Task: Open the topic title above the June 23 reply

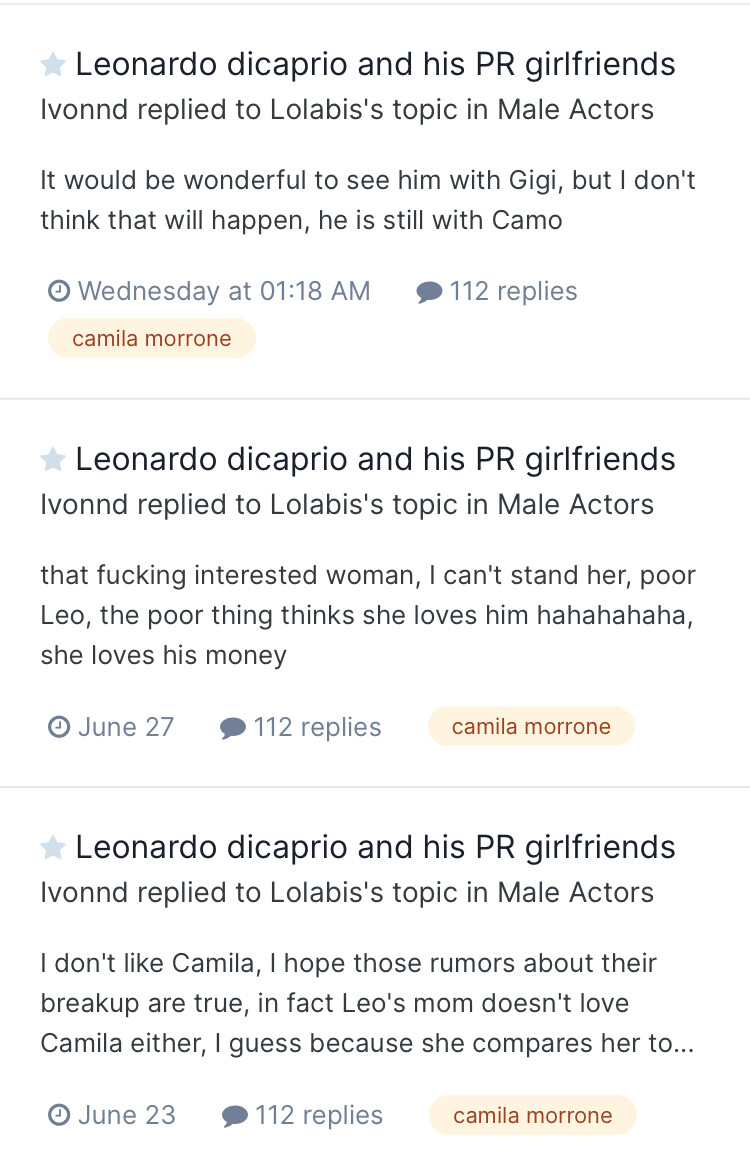Action: click(x=375, y=848)
